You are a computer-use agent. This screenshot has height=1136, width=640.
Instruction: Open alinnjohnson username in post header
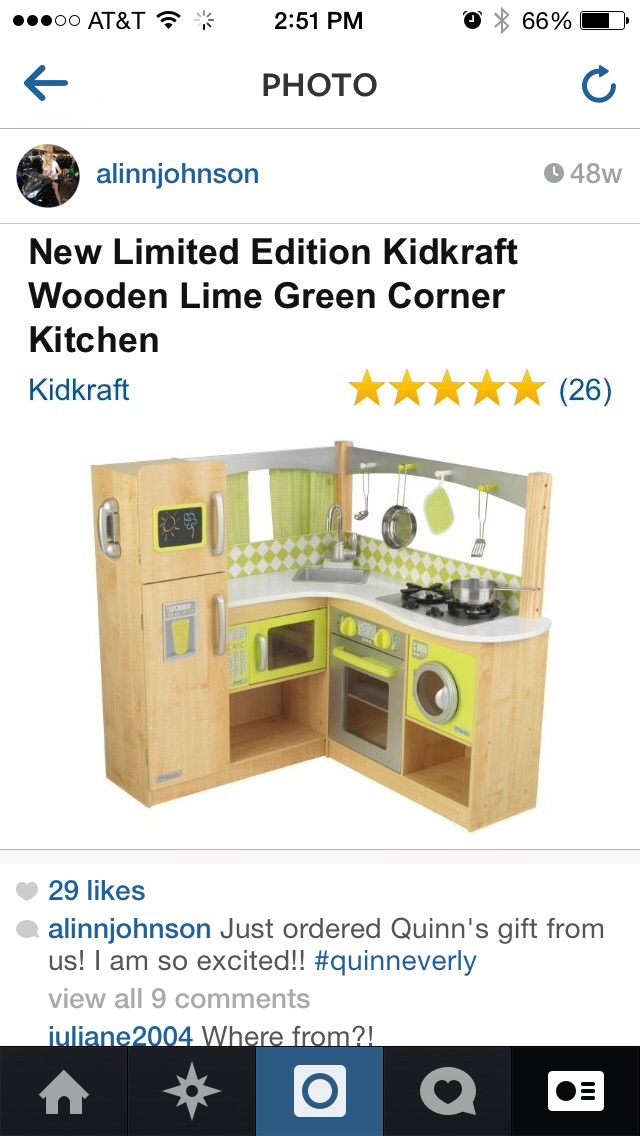[x=178, y=174]
